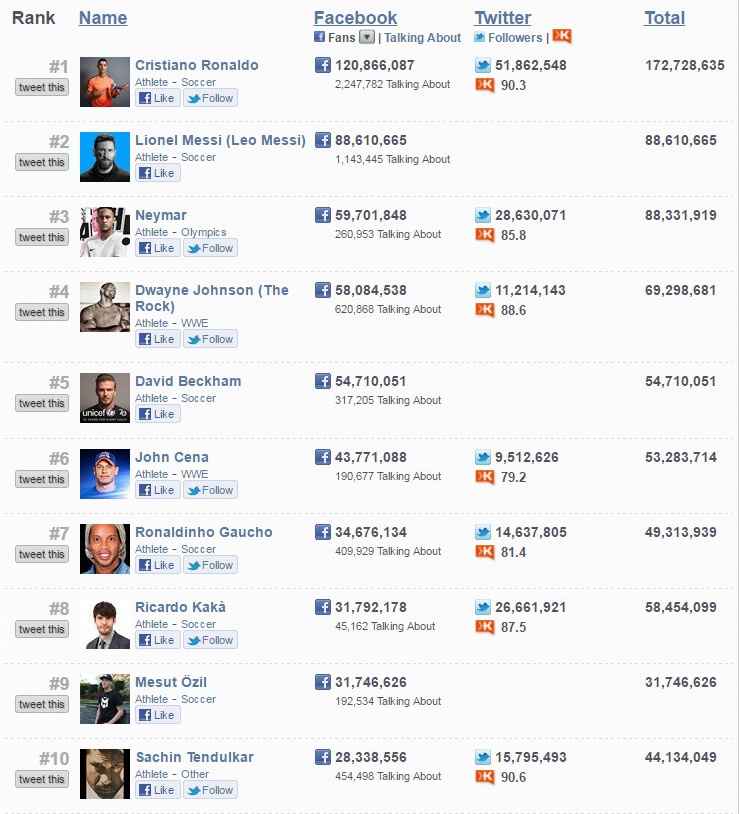Viewport: 739px width, 814px height.
Task: Open Neymar's profile link
Action: (x=161, y=215)
